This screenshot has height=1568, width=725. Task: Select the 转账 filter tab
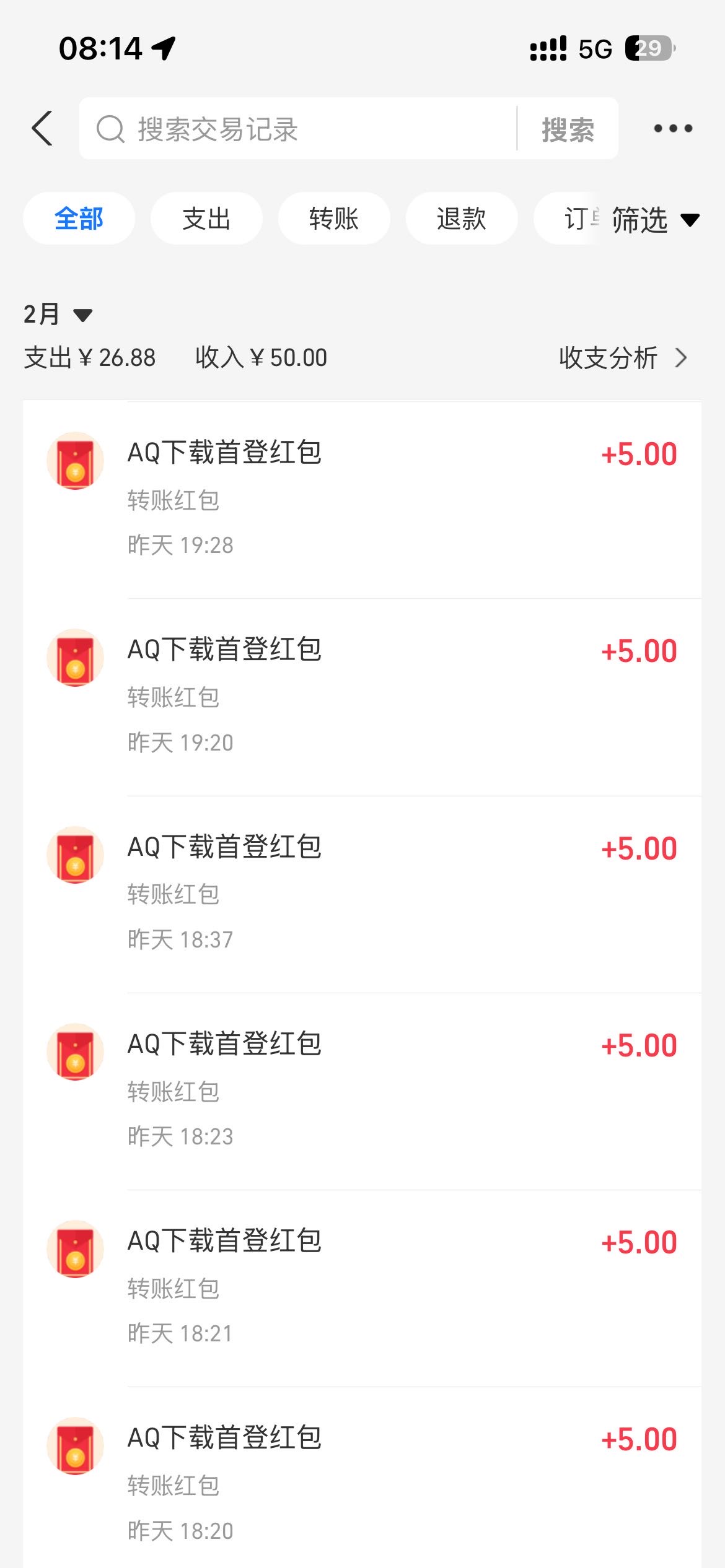coord(333,218)
